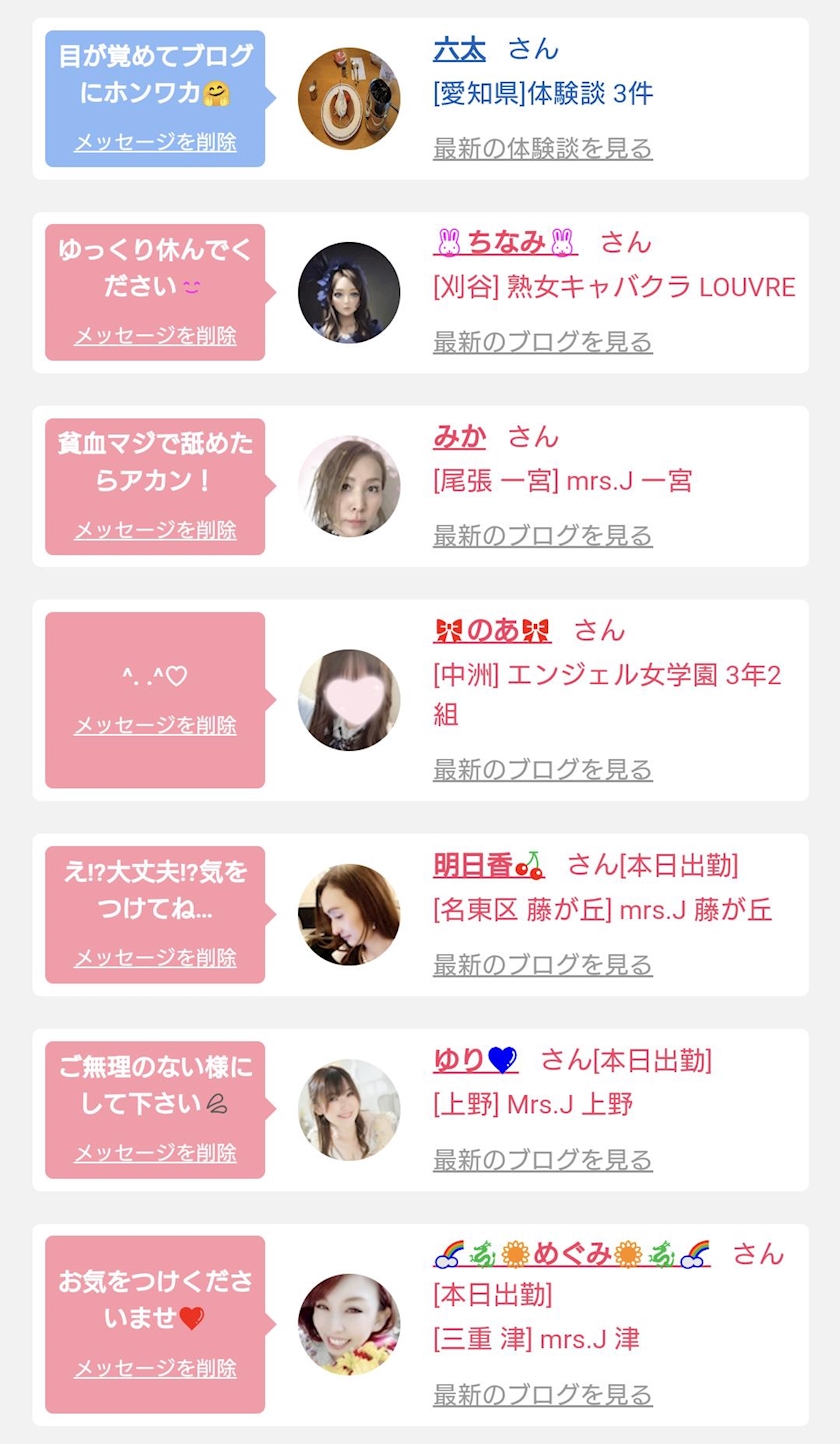
Task: Open ちなみ's profile link
Action: [506, 242]
